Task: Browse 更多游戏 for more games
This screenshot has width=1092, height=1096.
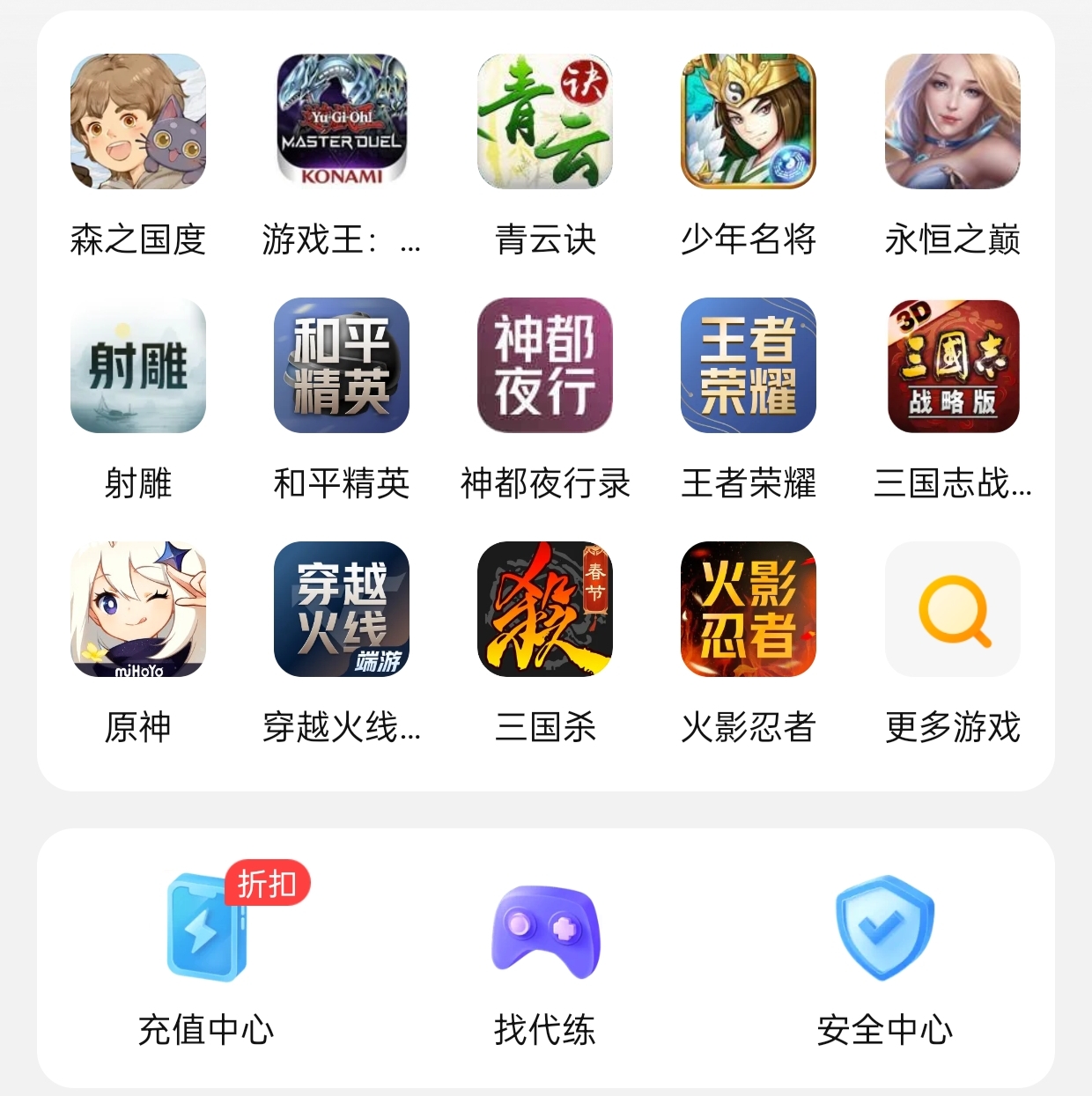Action: [x=952, y=609]
